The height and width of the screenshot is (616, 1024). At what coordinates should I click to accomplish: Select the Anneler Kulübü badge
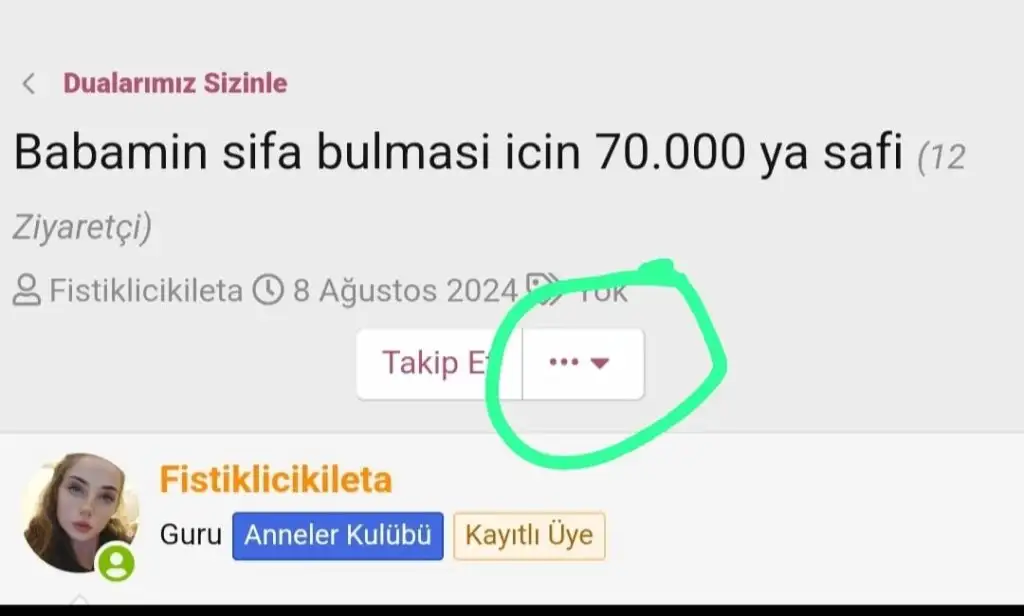pos(337,535)
